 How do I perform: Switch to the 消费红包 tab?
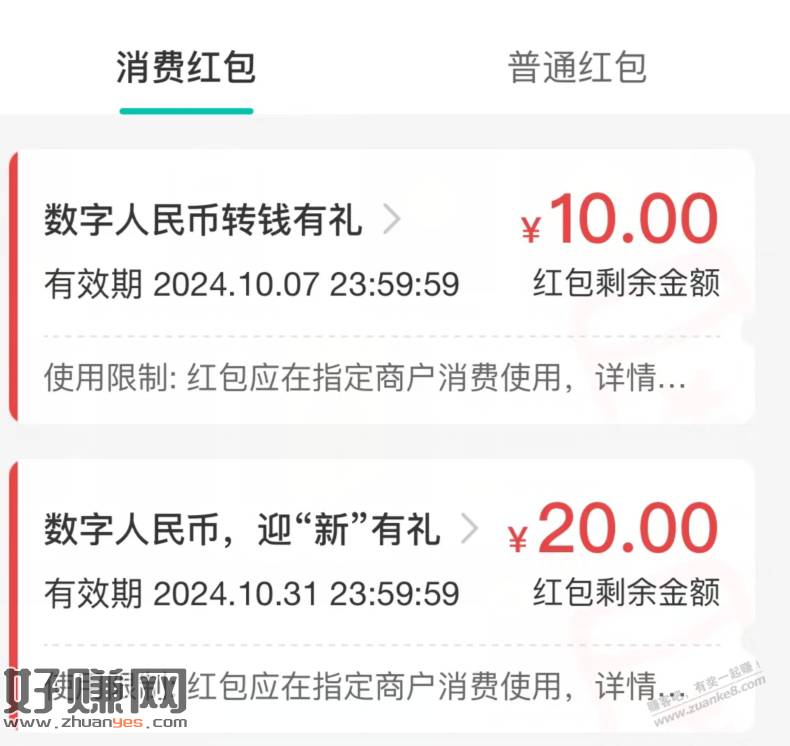pyautogui.click(x=186, y=68)
